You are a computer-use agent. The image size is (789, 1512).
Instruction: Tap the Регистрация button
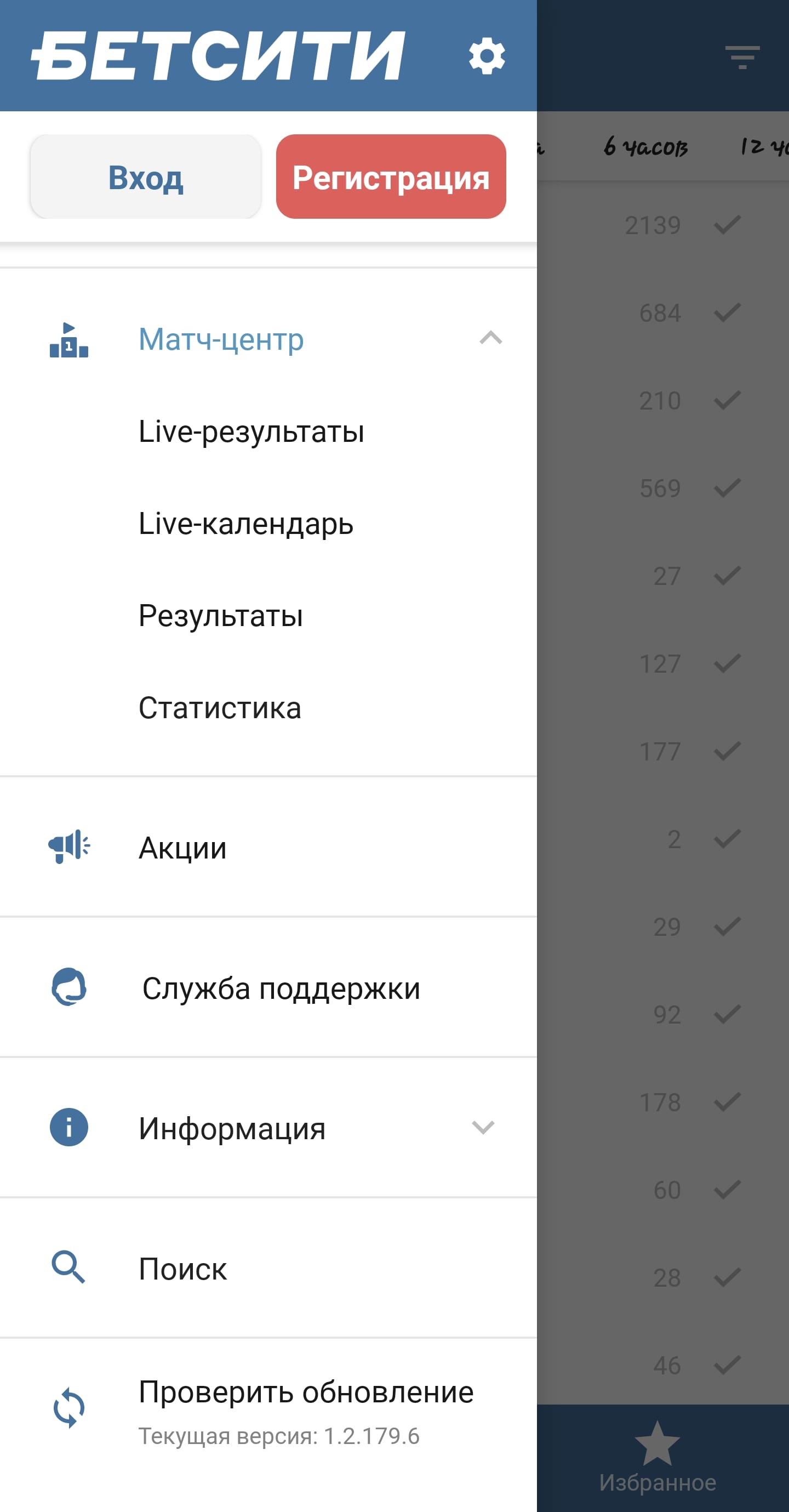[391, 177]
